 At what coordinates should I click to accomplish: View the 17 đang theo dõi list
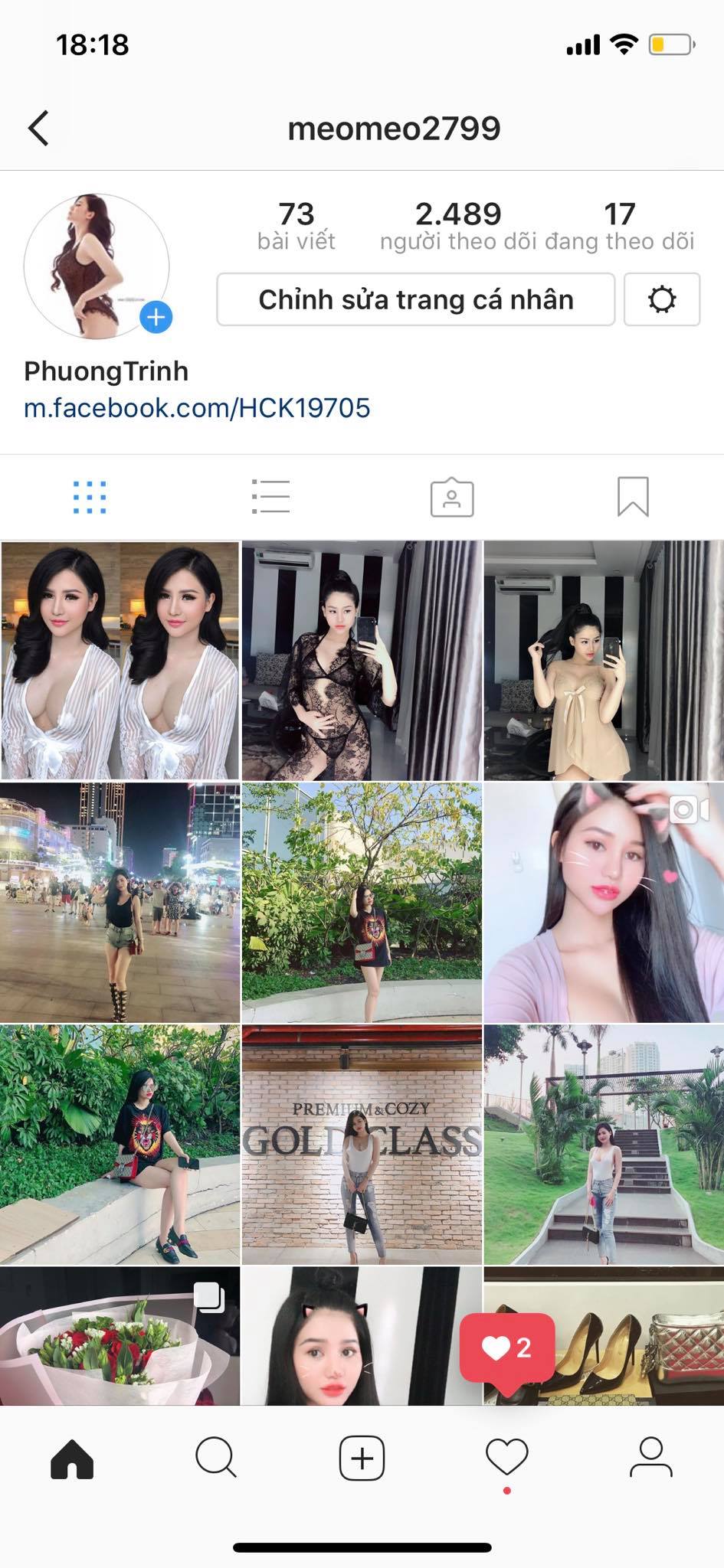619,226
